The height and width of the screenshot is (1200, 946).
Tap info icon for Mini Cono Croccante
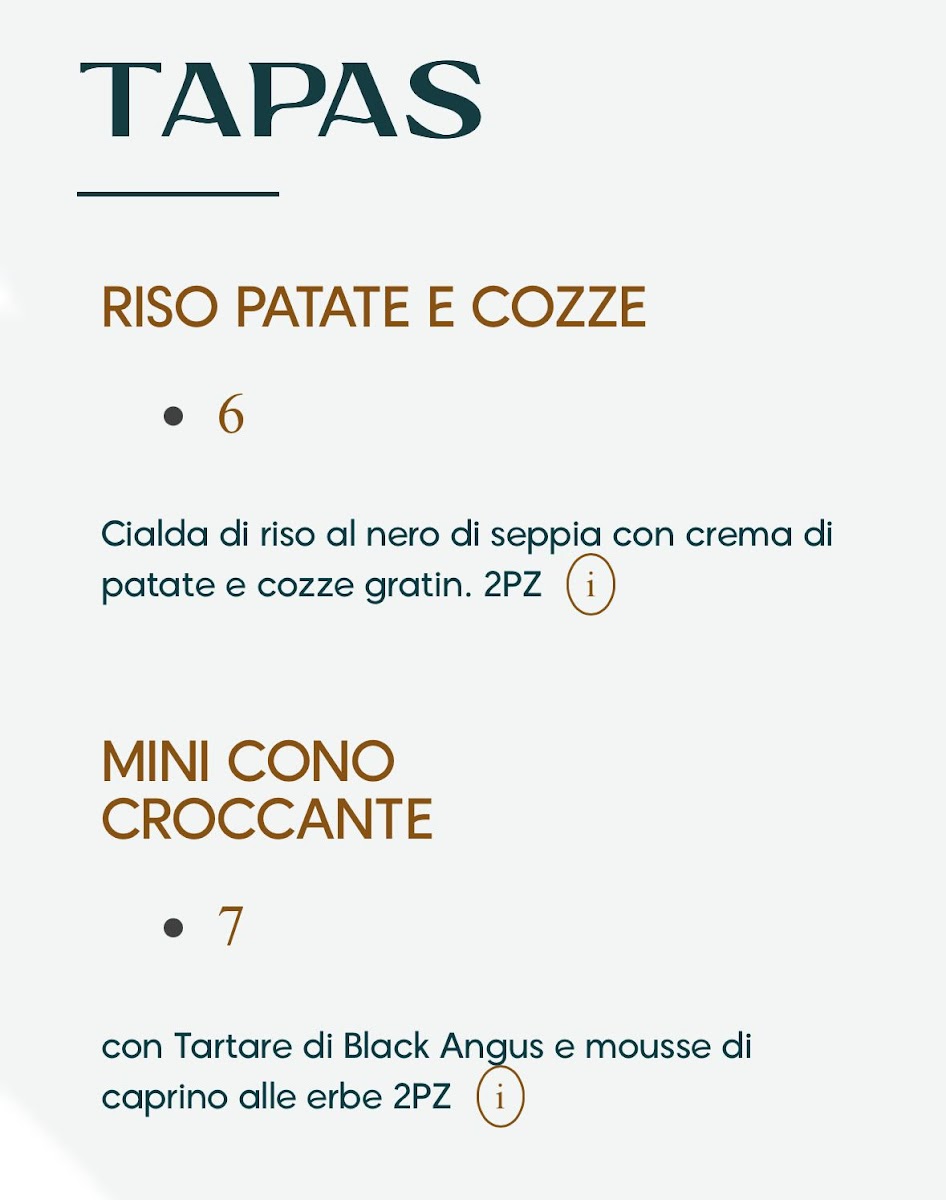tap(500, 1097)
